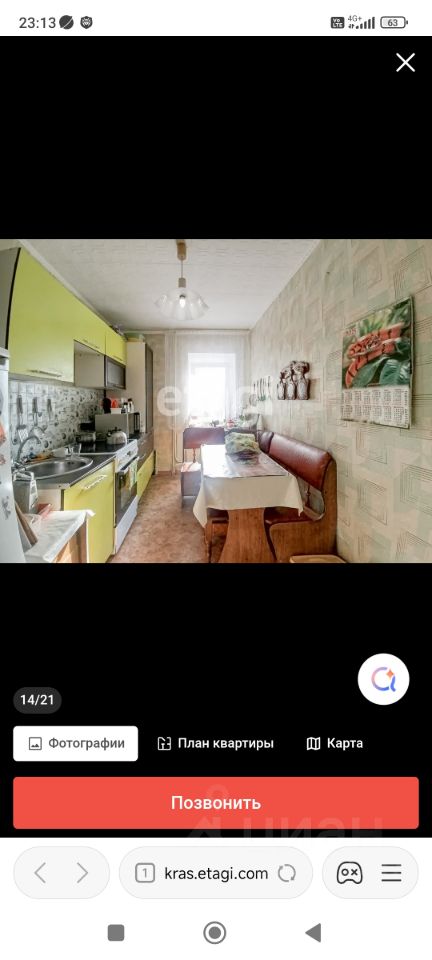Close the photo gallery viewer
The height and width of the screenshot is (960, 432).
405,62
